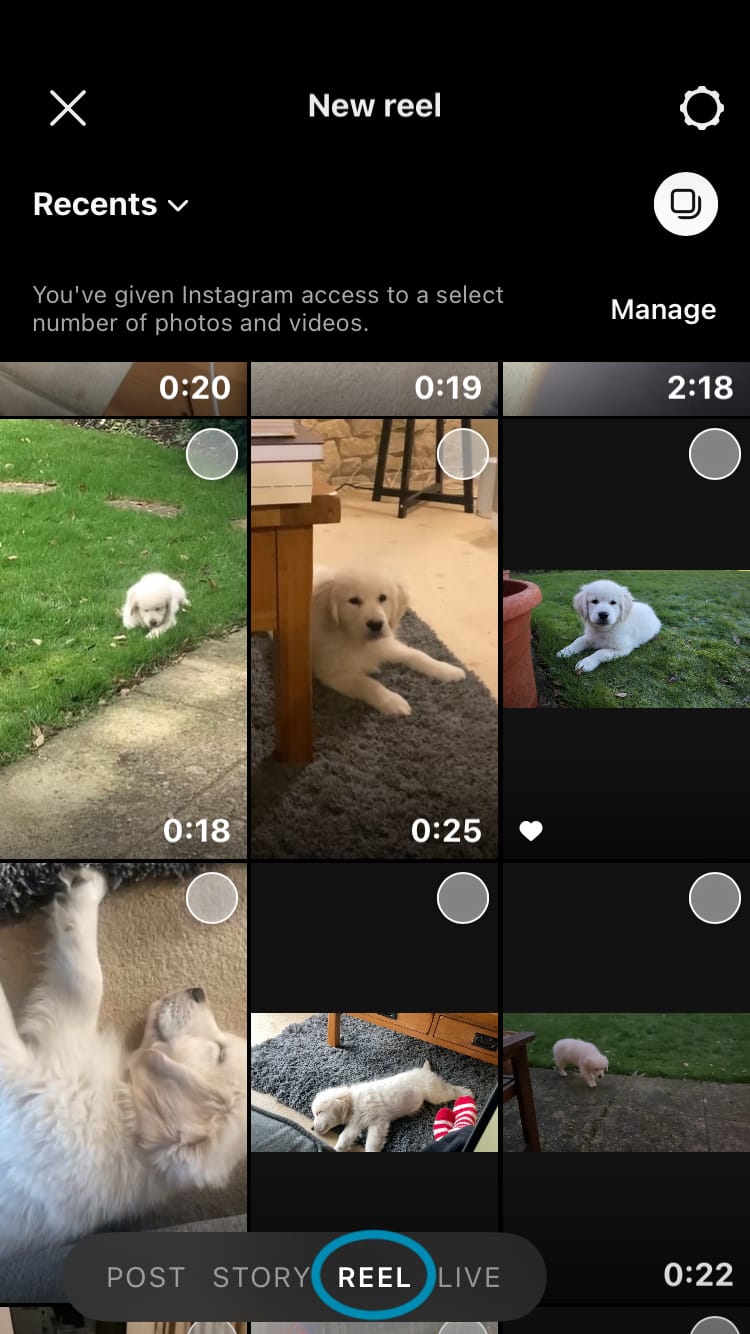Open reel settings gear icon
Viewport: 750px width, 1334px height.
(701, 108)
